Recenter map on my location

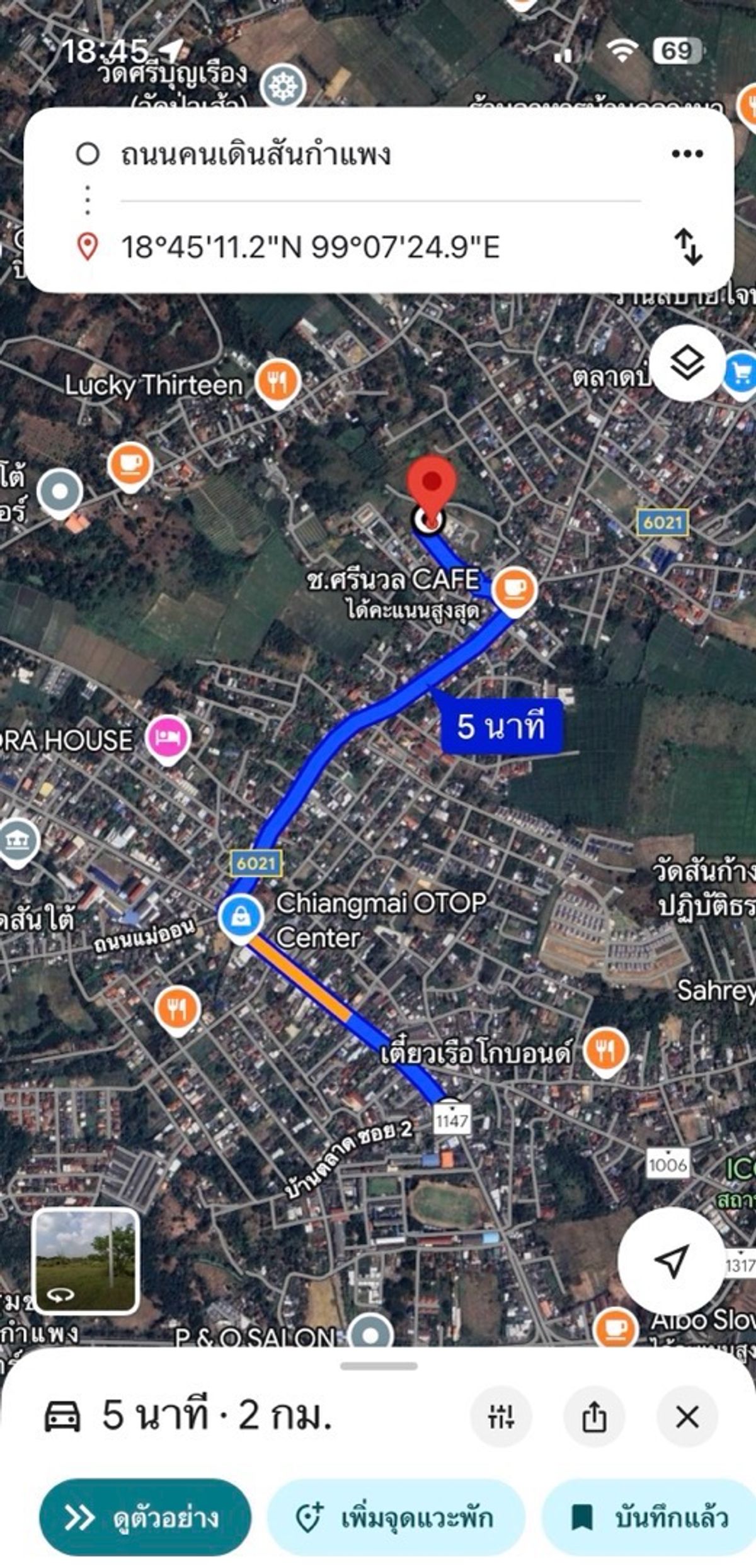(x=671, y=1261)
